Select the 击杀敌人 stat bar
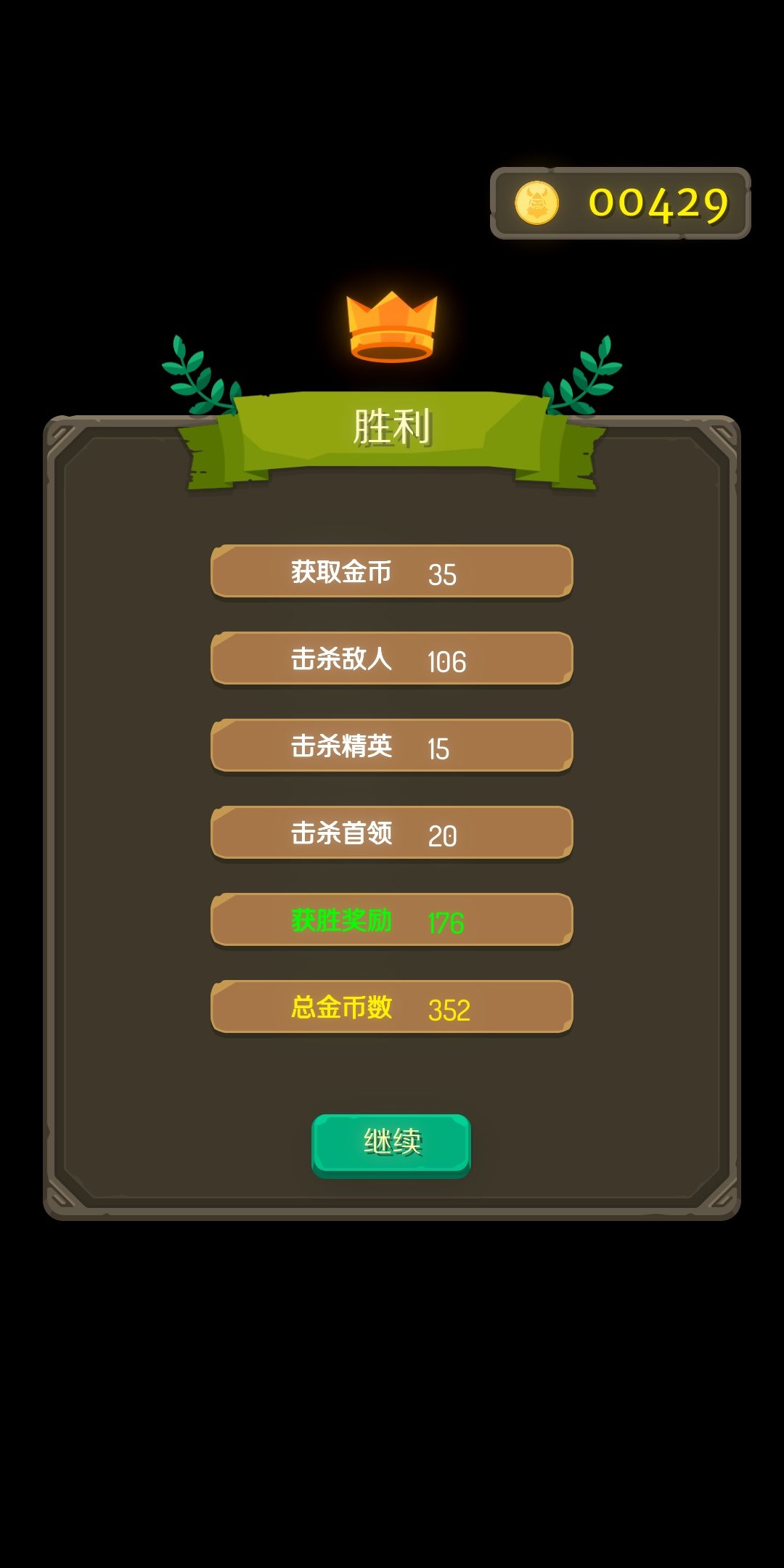 coord(390,659)
